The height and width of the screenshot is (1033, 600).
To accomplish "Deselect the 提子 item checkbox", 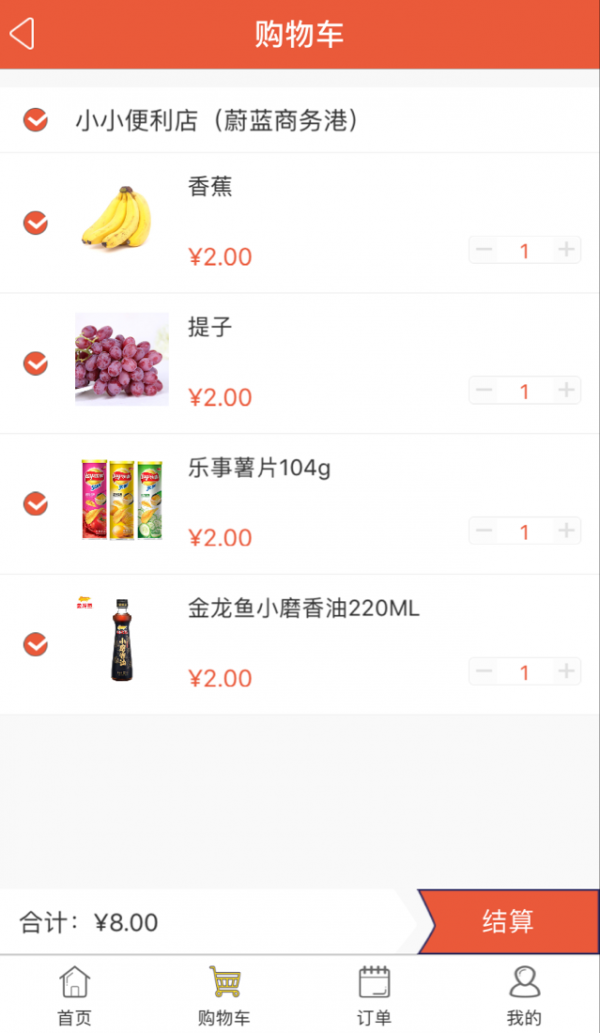I will [35, 363].
